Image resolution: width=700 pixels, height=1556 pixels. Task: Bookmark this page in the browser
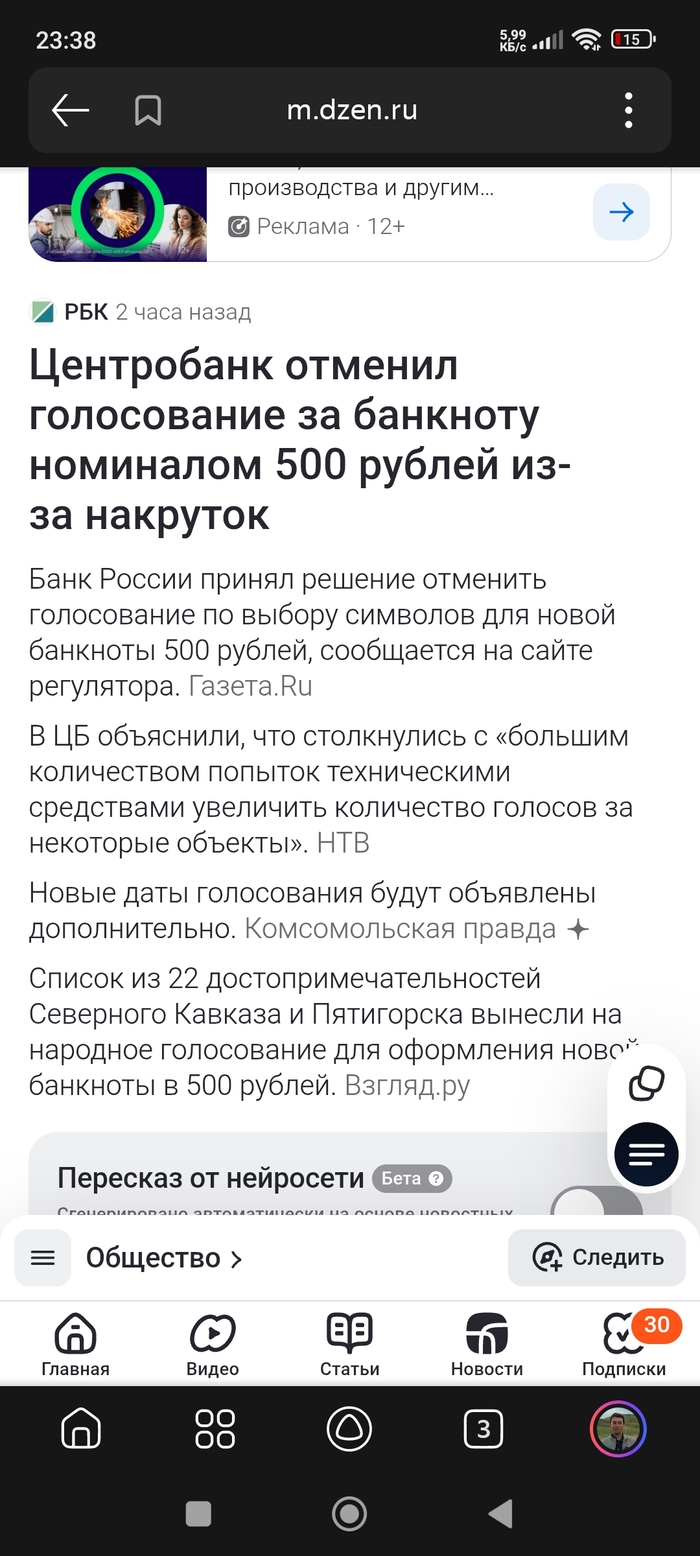coord(148,110)
